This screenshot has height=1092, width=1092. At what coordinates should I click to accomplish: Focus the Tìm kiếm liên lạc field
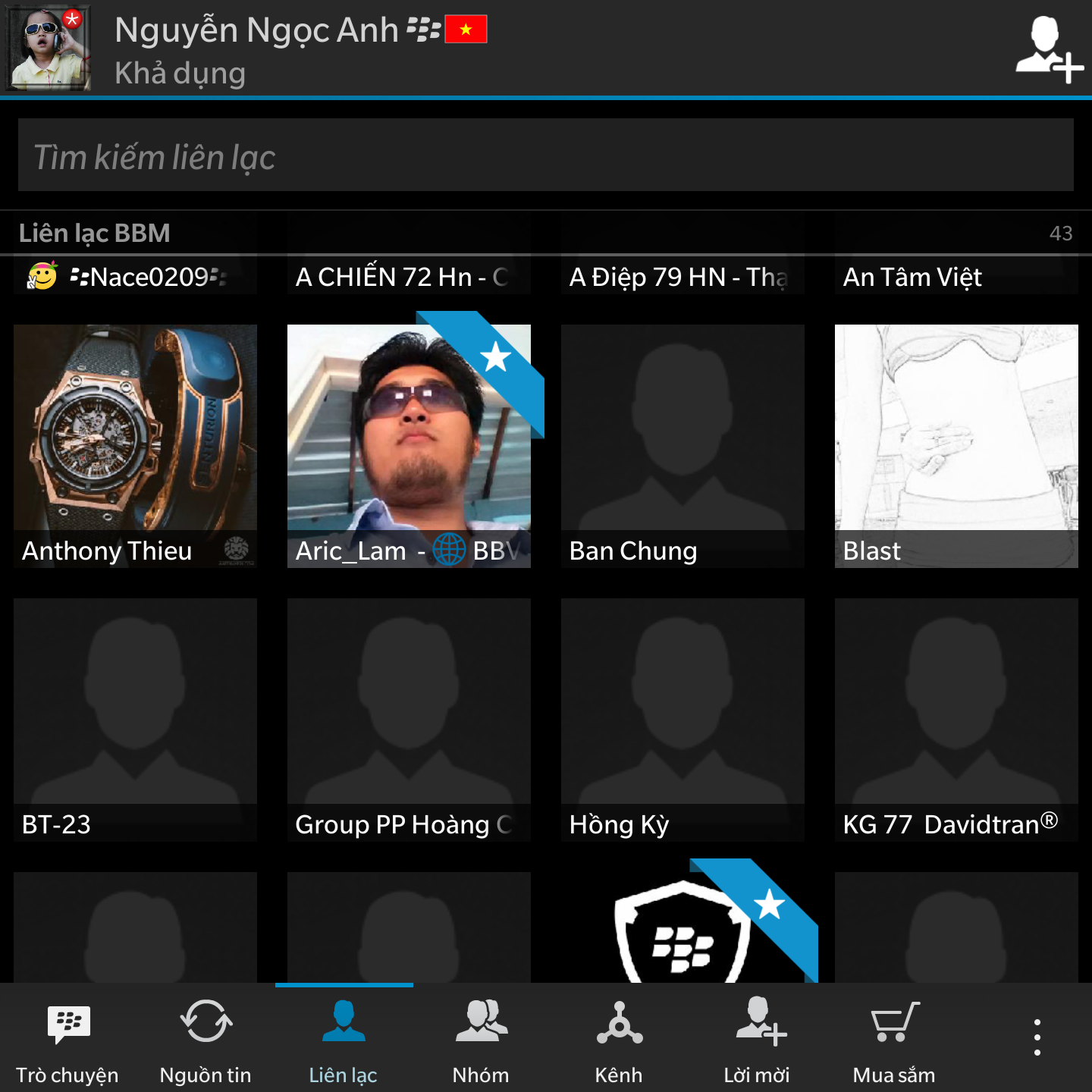[x=546, y=155]
